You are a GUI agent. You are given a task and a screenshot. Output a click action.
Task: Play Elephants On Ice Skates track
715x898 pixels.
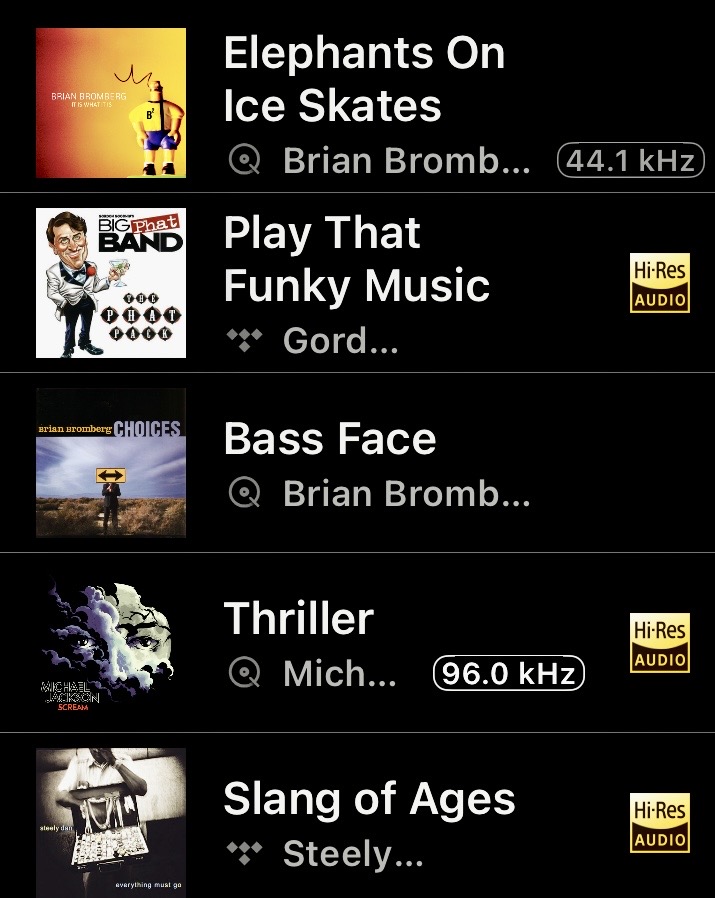[x=364, y=80]
